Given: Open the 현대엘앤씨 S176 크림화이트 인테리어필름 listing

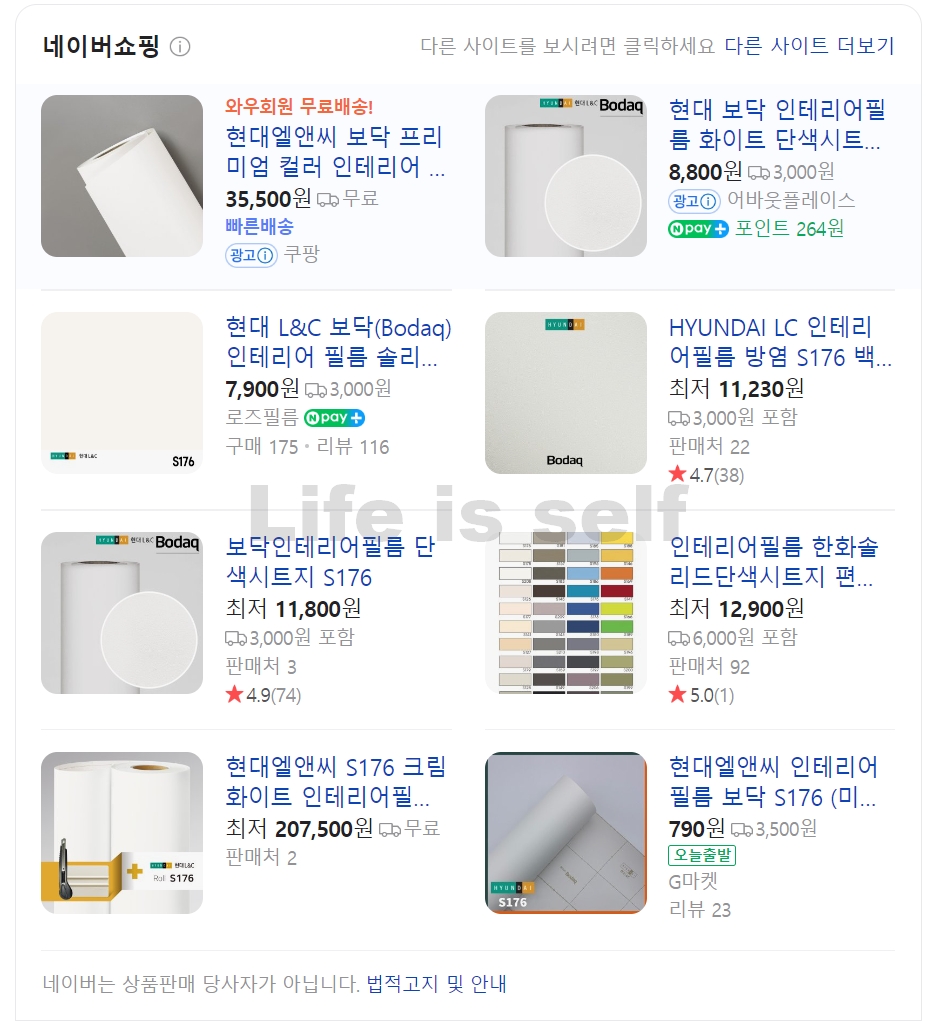Looking at the screenshot, I should tap(336, 782).
